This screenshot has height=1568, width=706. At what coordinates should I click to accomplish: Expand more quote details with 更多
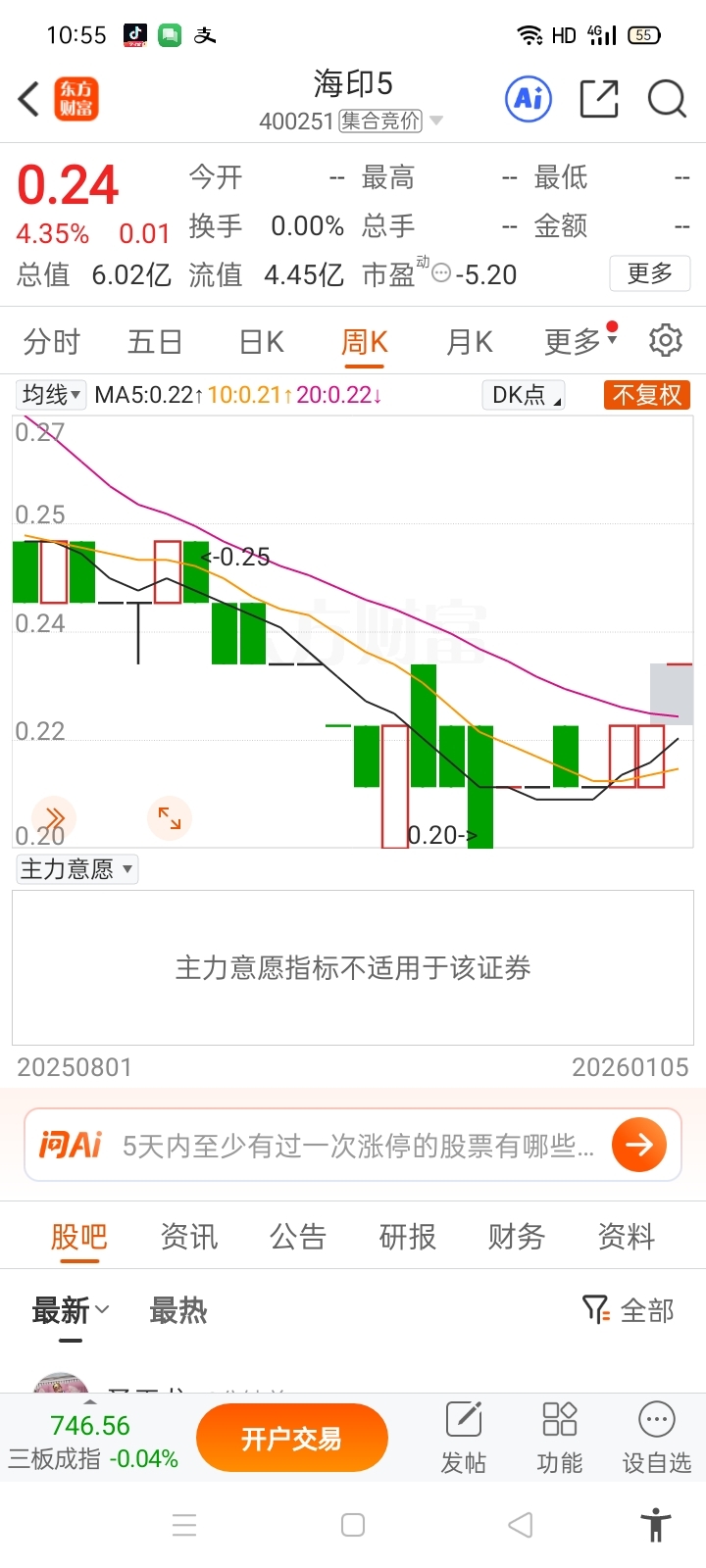pyautogui.click(x=649, y=273)
